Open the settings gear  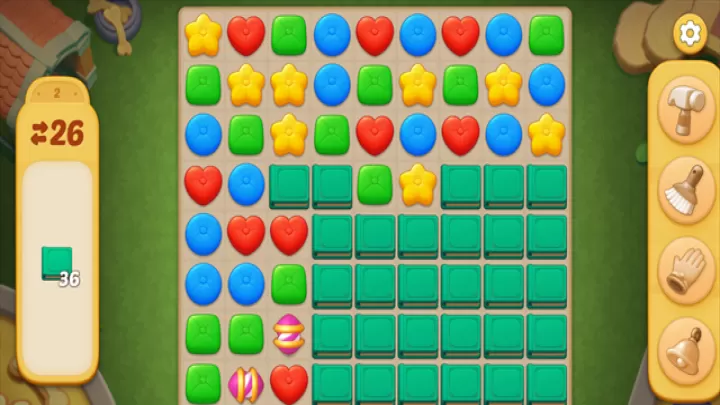688,34
